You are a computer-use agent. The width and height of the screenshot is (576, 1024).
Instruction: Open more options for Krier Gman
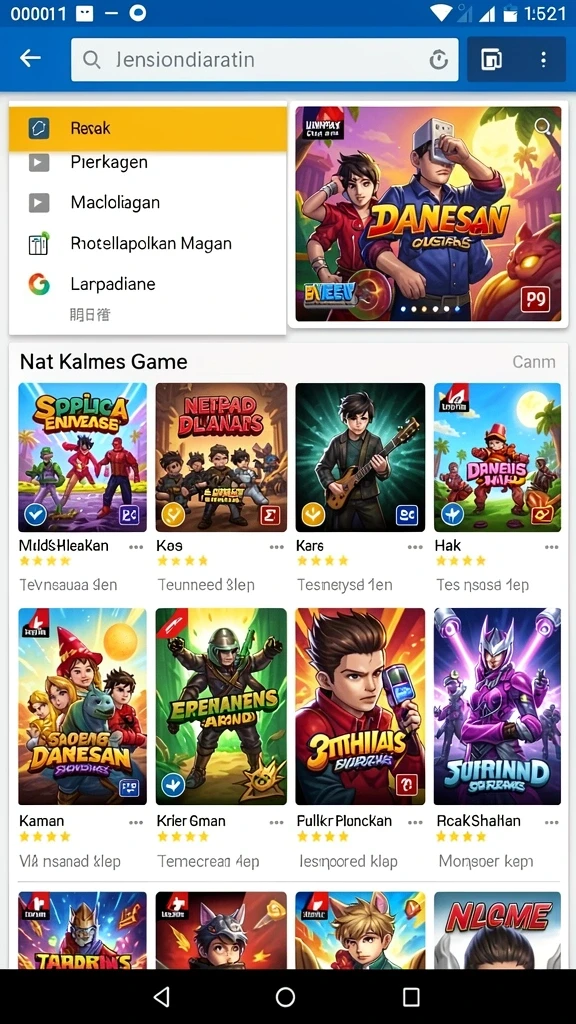[276, 822]
